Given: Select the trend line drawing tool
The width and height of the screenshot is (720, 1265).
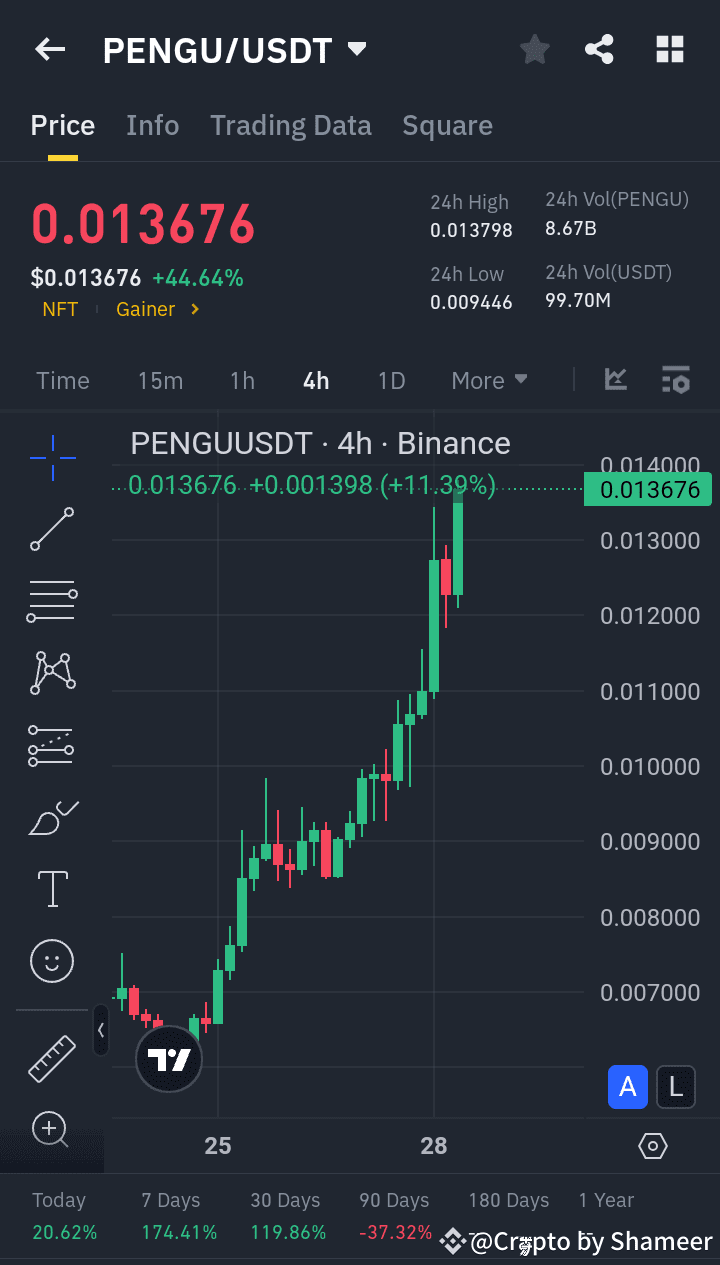Looking at the screenshot, I should [51, 529].
